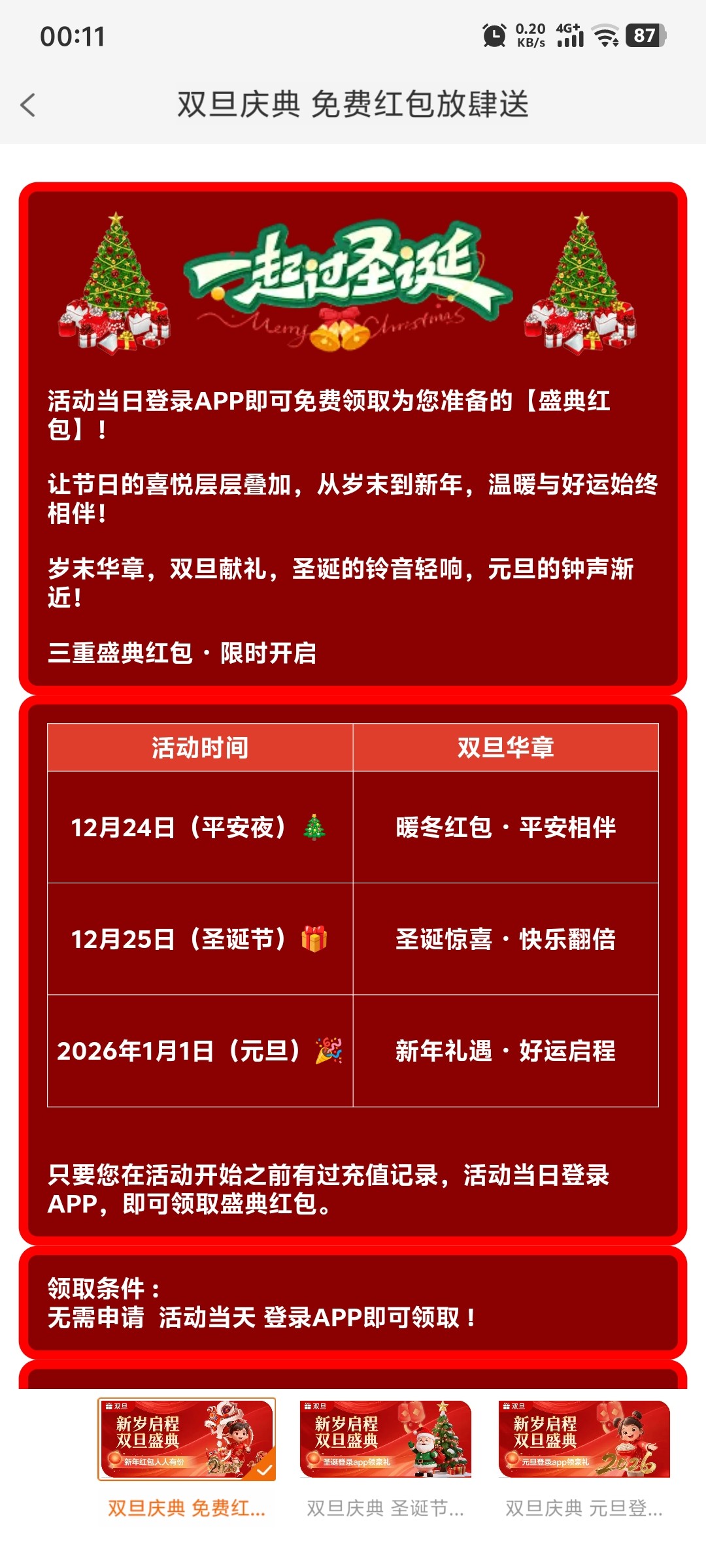
Task: View the 双旦庆典 元旦登录 promotion thumbnail
Action: [x=584, y=1439]
